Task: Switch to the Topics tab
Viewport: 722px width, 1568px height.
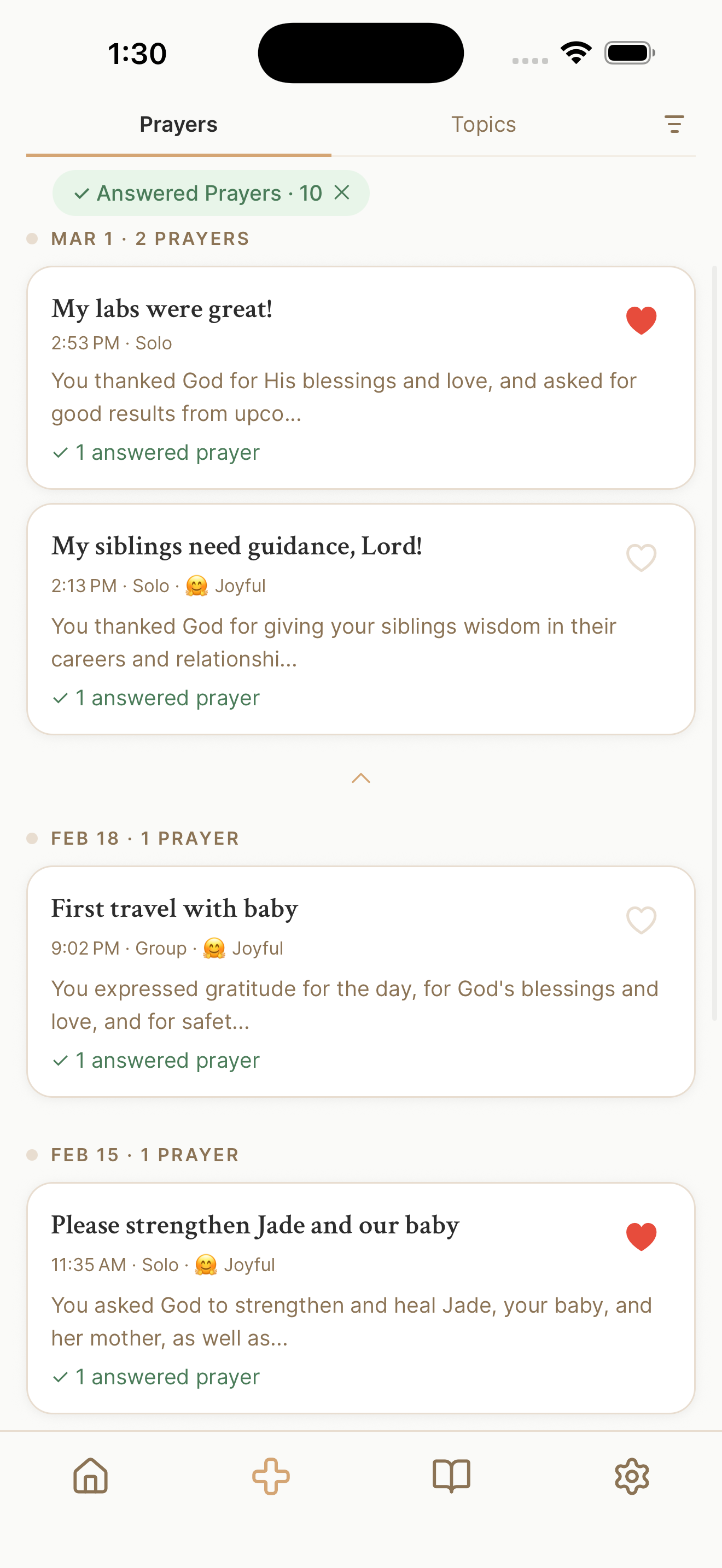Action: [x=484, y=124]
